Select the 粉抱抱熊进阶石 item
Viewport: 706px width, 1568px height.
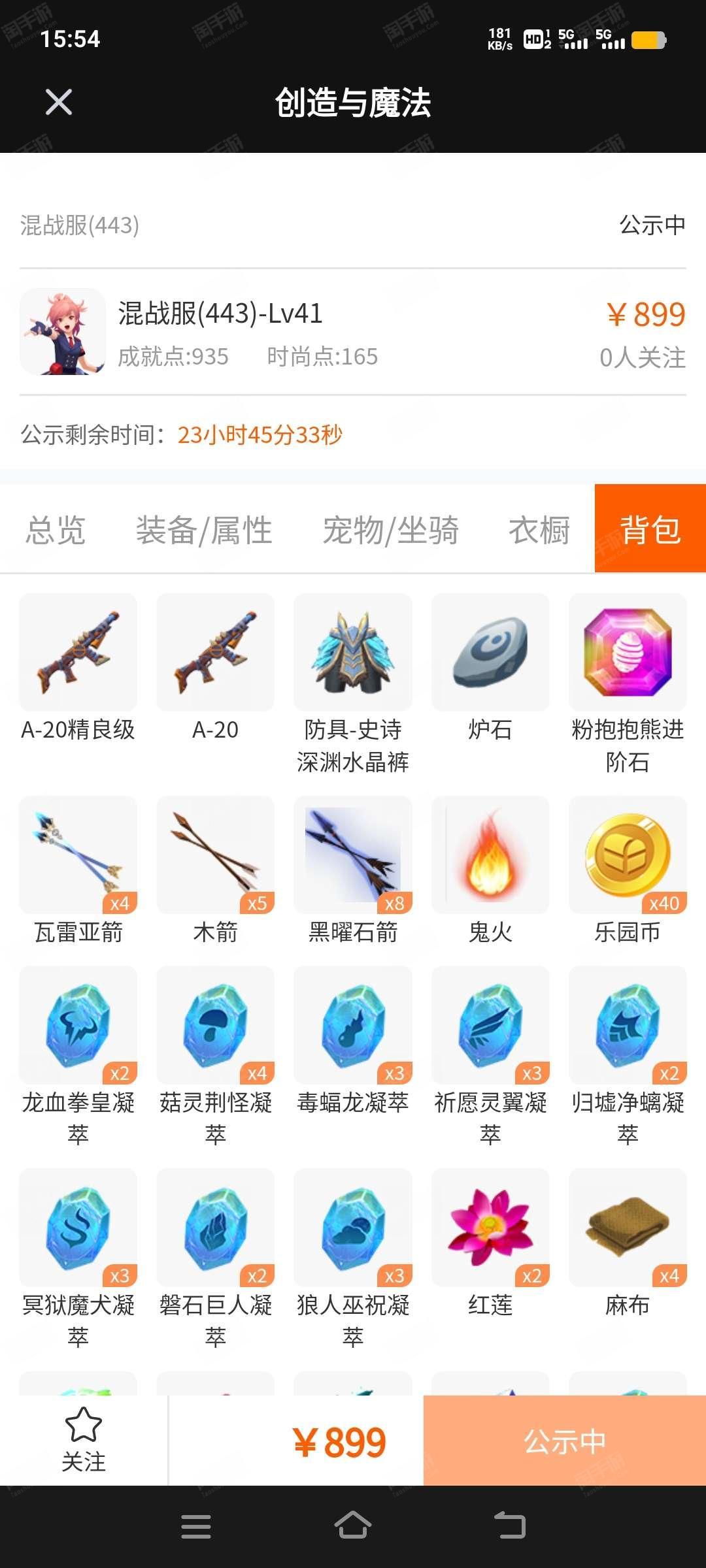pyautogui.click(x=628, y=652)
